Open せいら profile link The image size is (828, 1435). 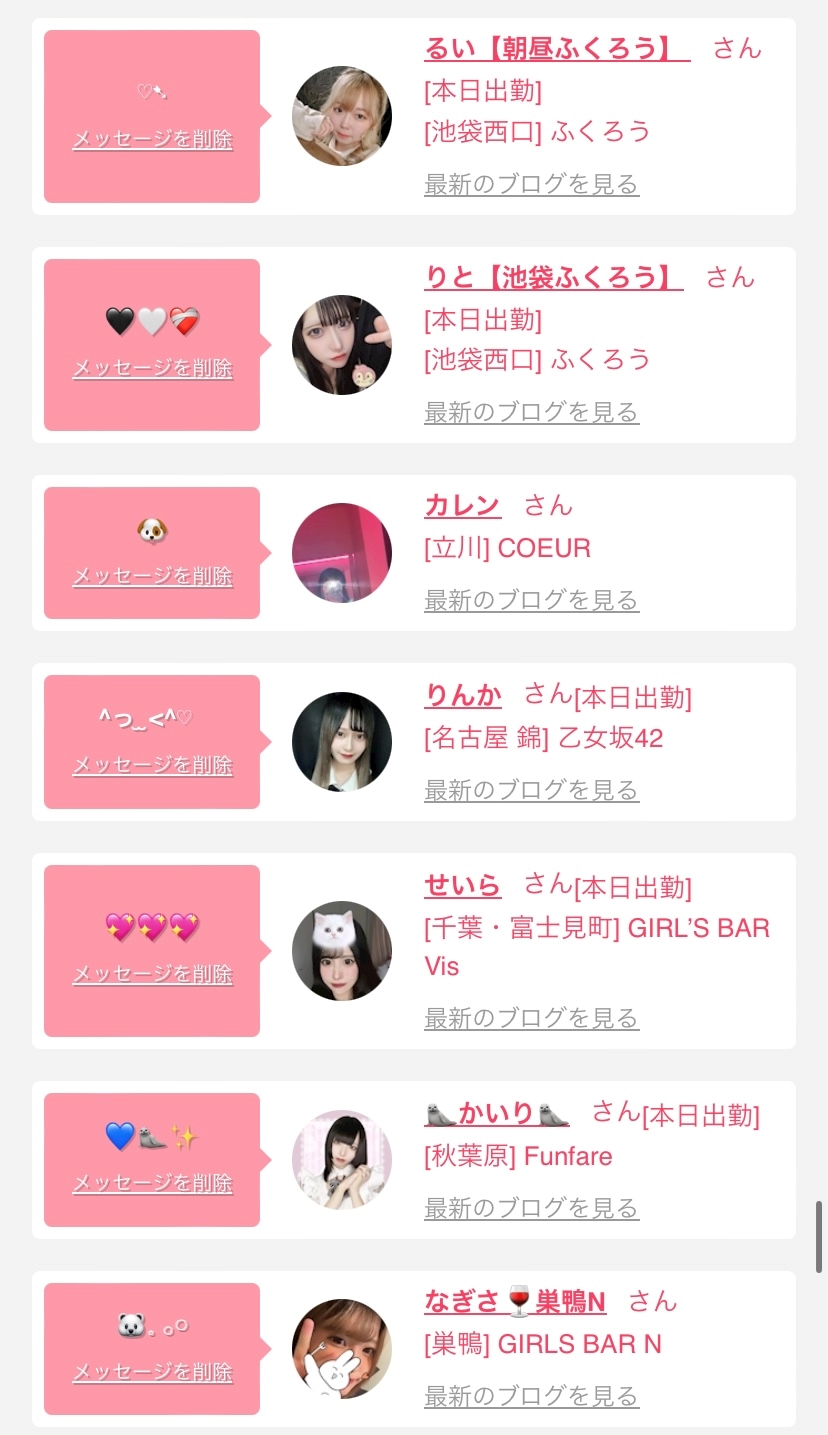463,884
